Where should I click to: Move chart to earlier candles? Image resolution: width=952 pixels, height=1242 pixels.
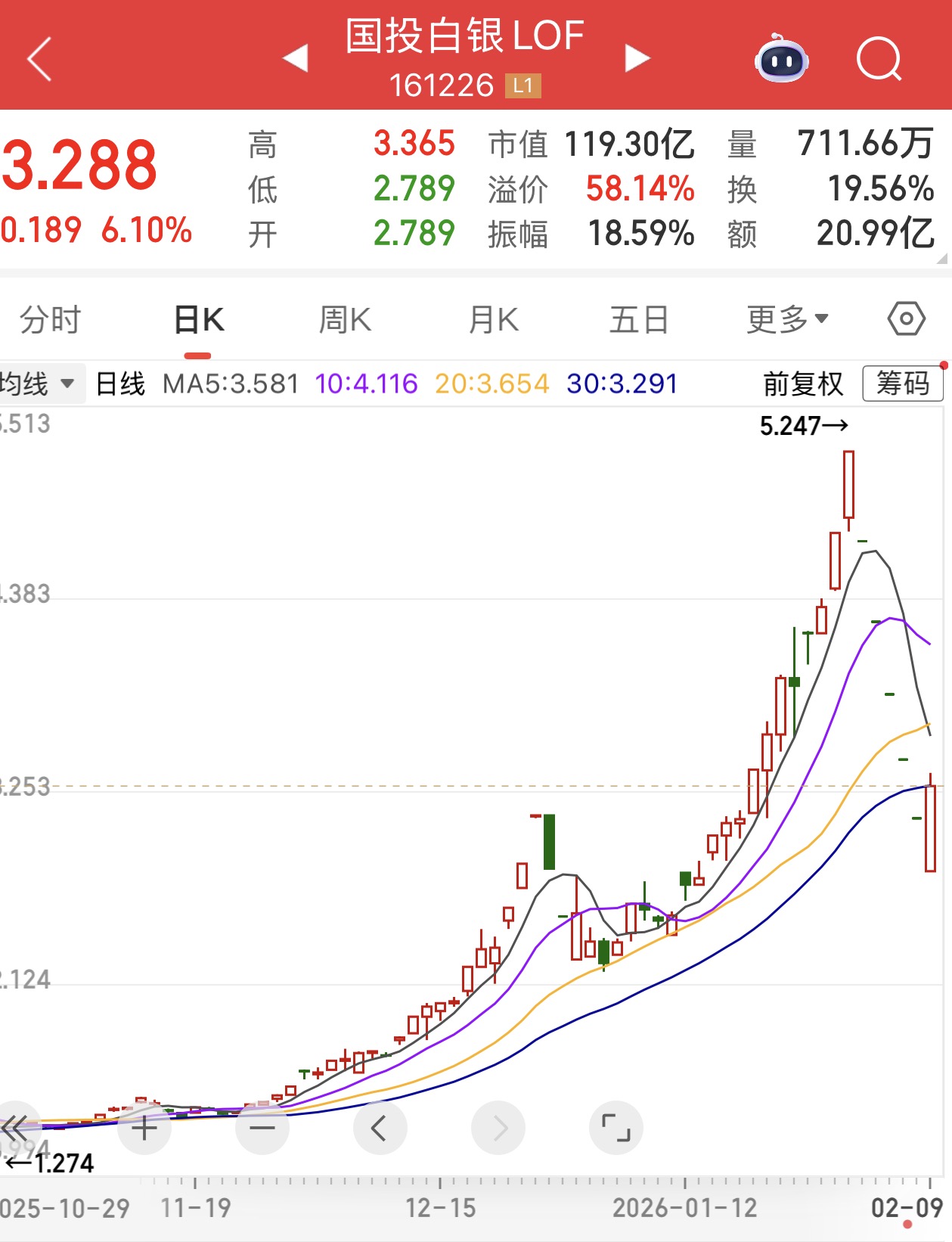(x=380, y=1128)
